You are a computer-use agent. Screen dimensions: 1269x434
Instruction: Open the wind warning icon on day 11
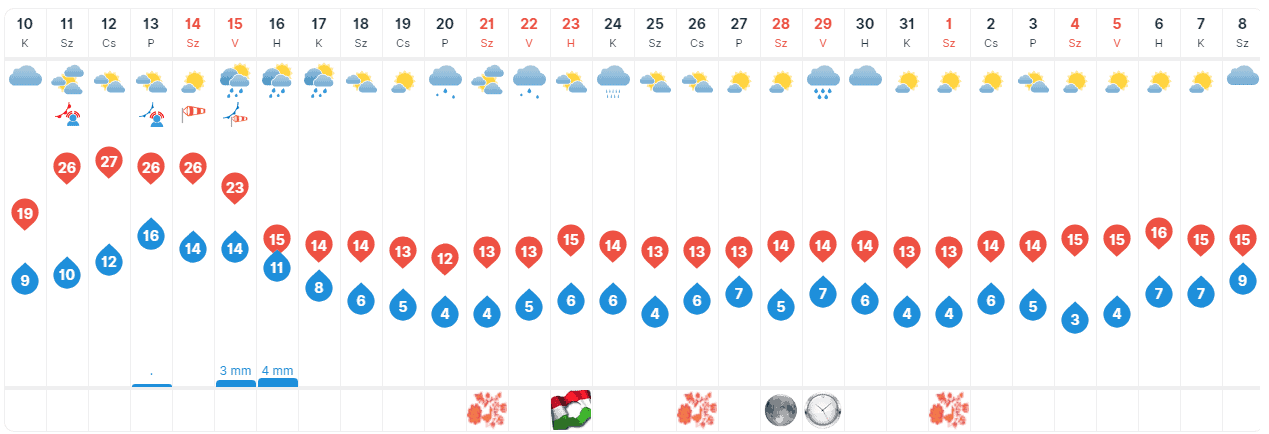[67, 116]
